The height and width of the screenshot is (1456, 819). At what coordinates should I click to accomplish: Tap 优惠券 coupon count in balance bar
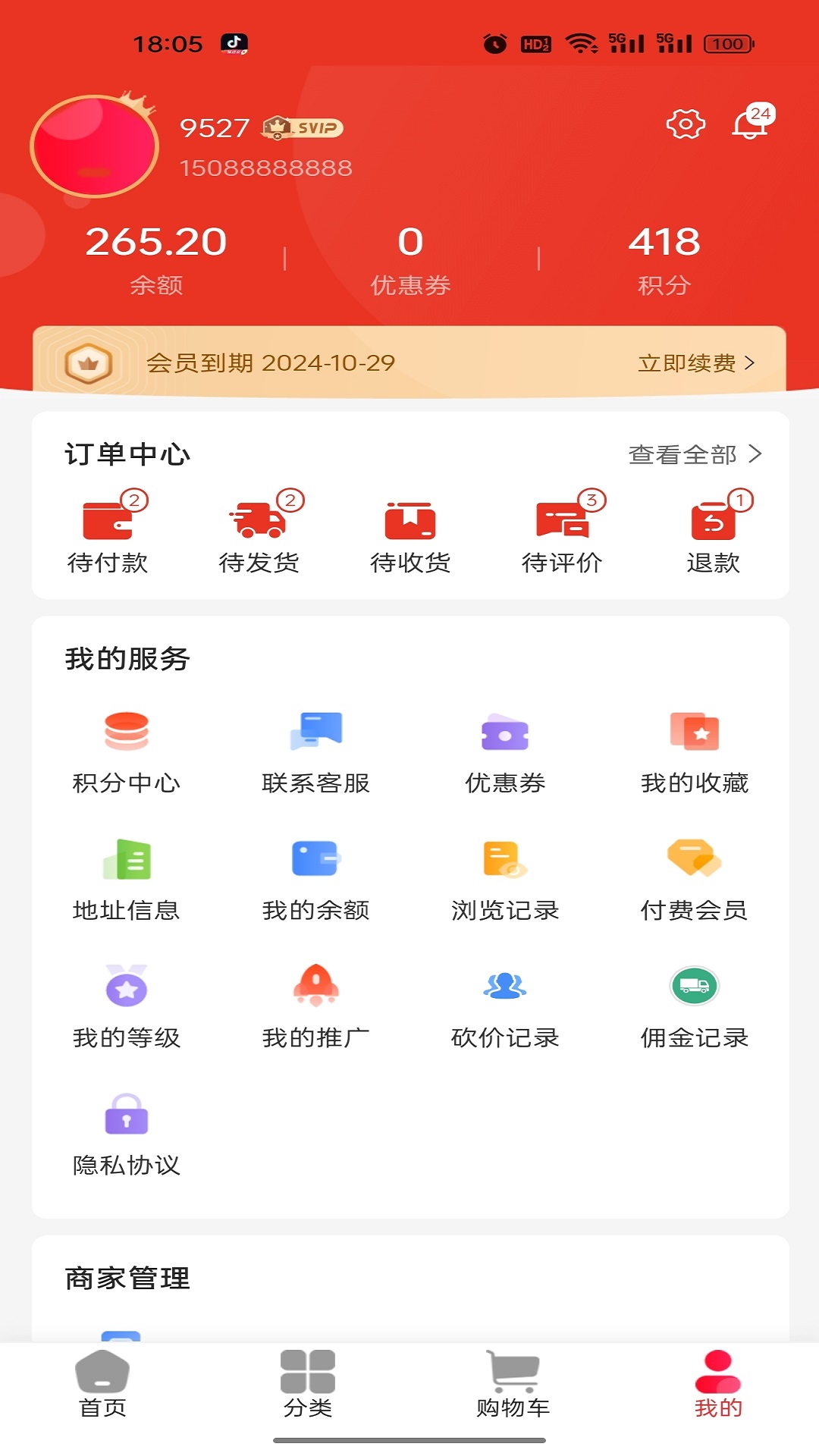[409, 260]
